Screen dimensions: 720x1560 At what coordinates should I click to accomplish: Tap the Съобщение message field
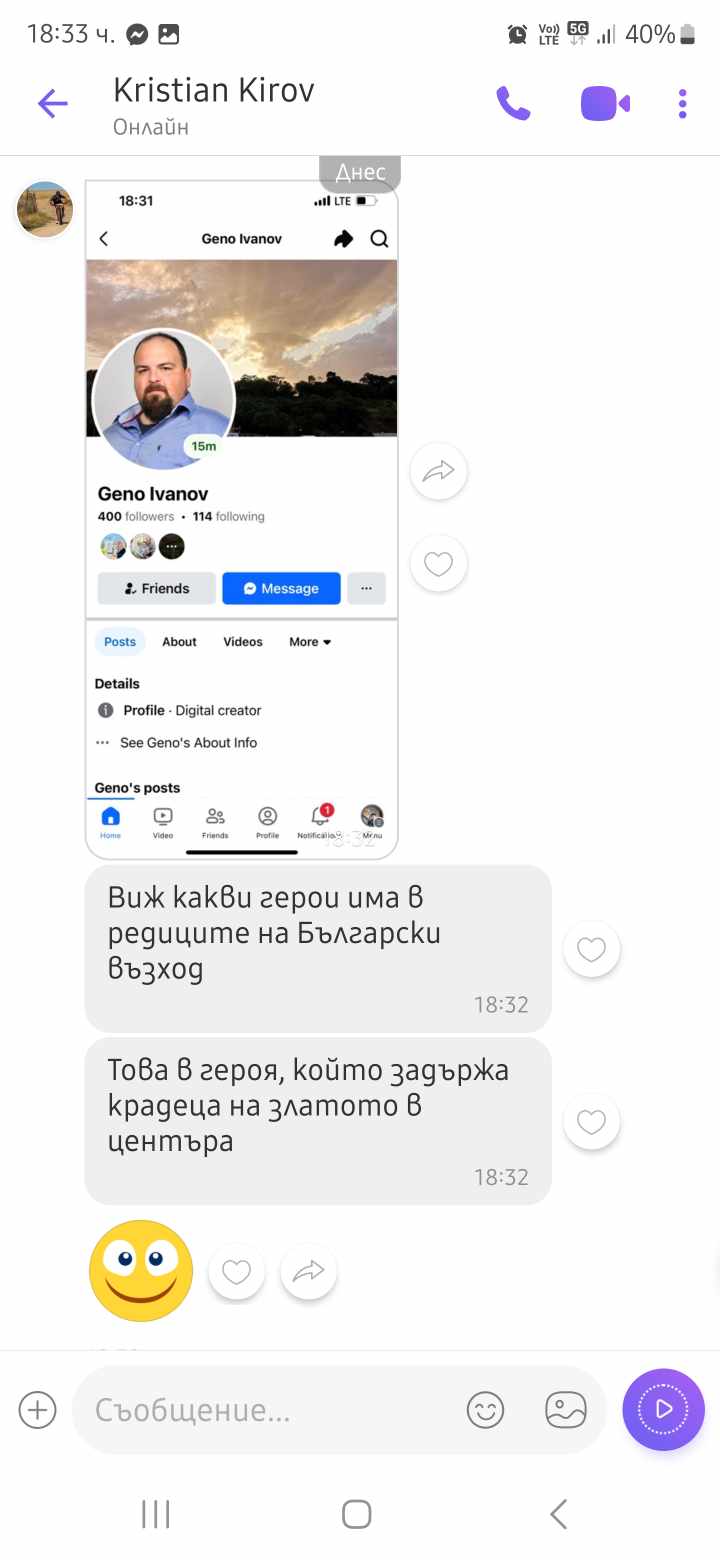click(x=270, y=1410)
